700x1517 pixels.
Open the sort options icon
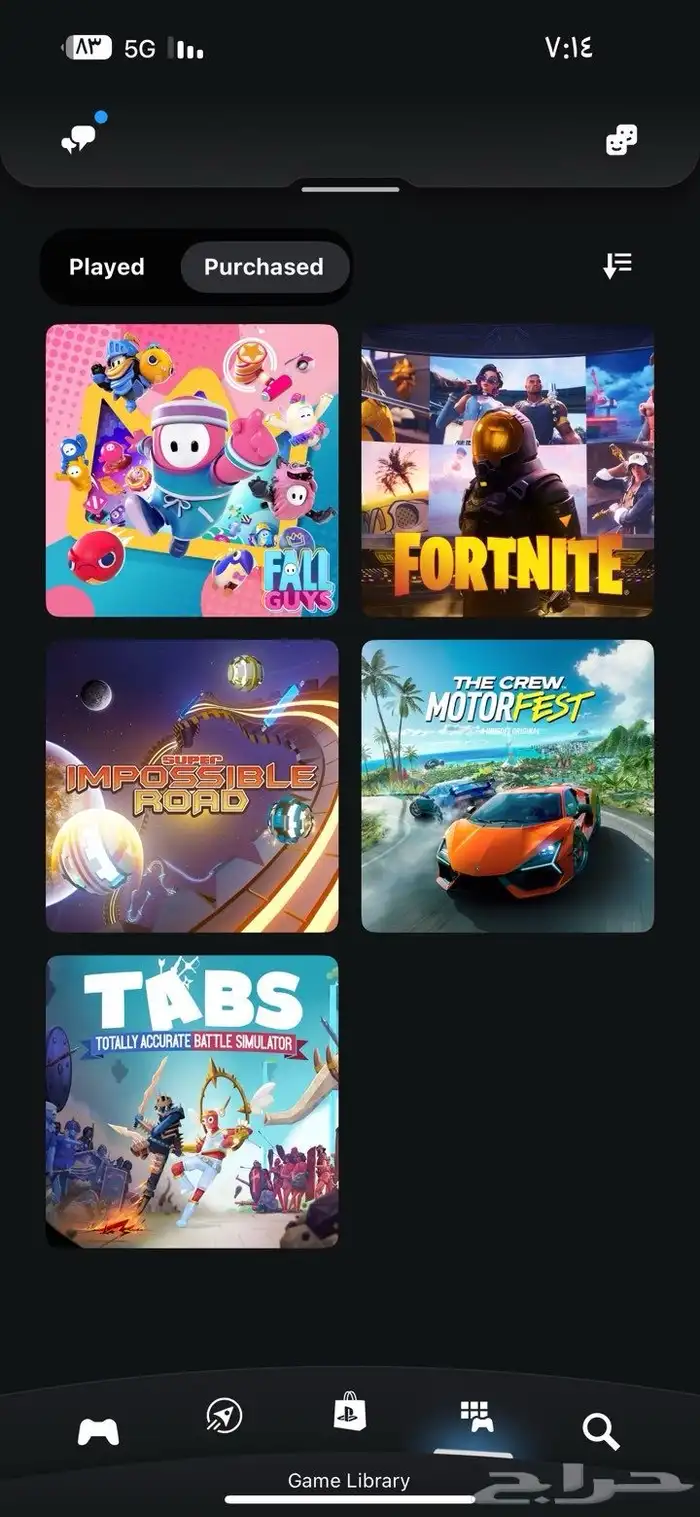(617, 265)
